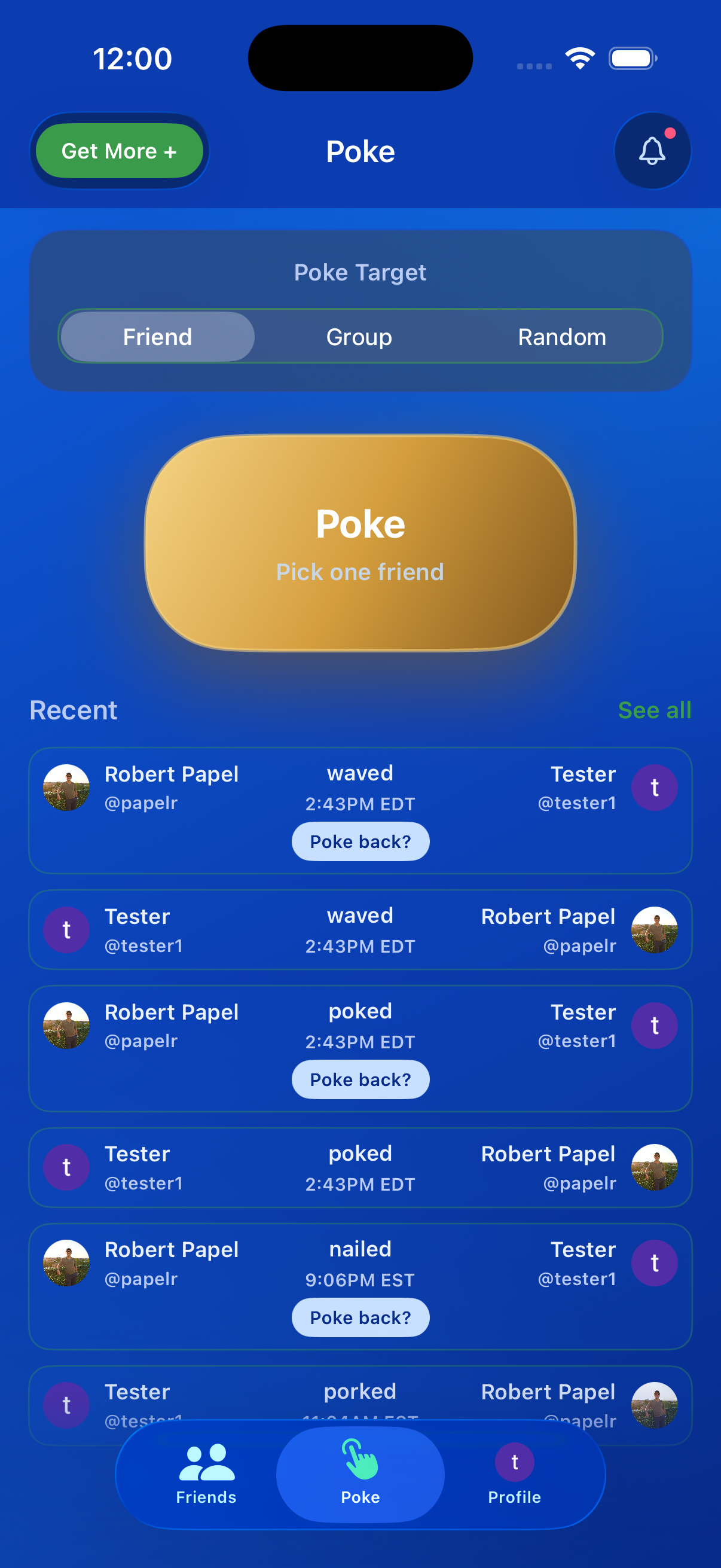Click Tester's purple avatar on the waved entry
Screen dimensions: 721x1568
(x=655, y=787)
